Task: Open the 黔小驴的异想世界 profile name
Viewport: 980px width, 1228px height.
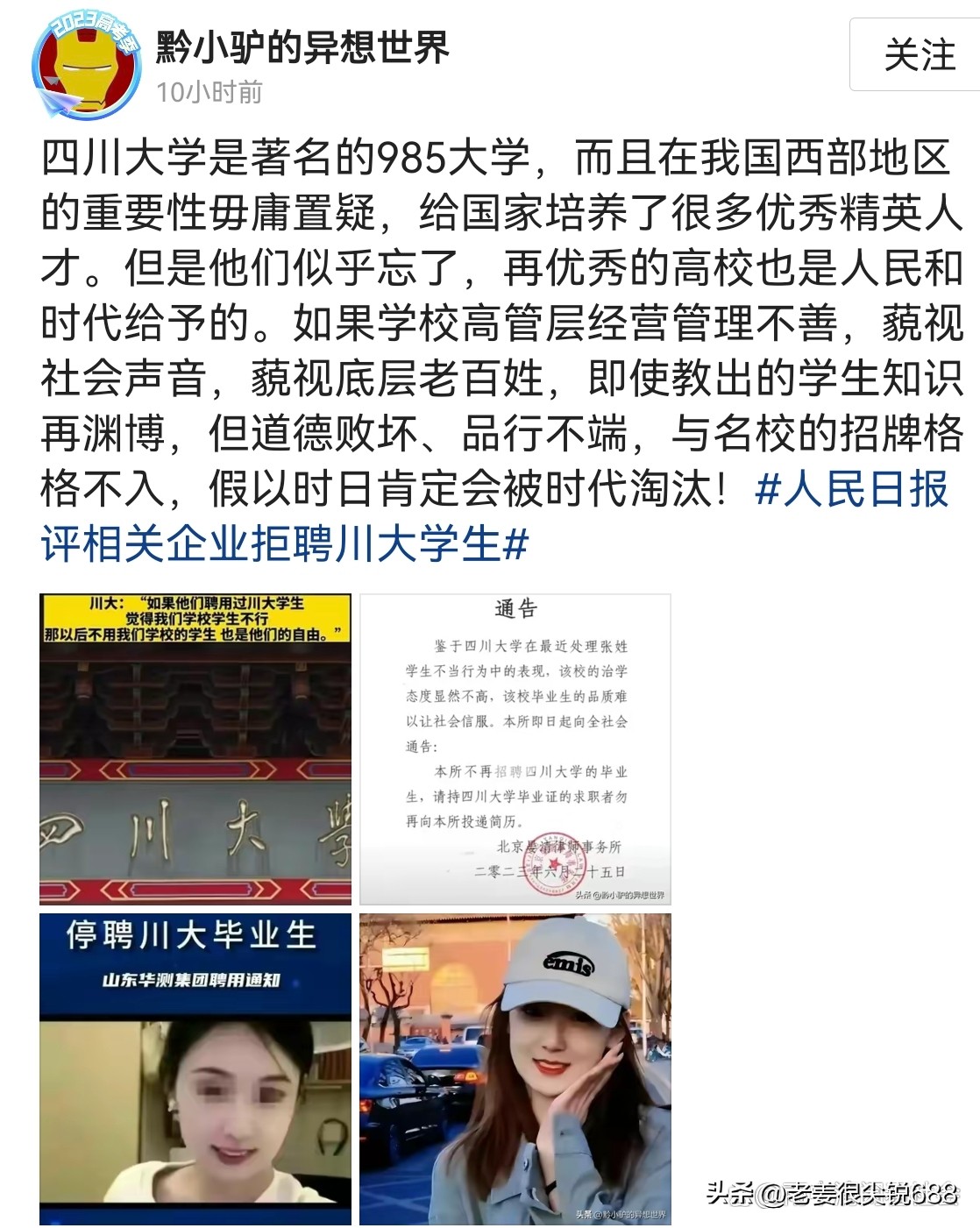Action: (x=302, y=46)
